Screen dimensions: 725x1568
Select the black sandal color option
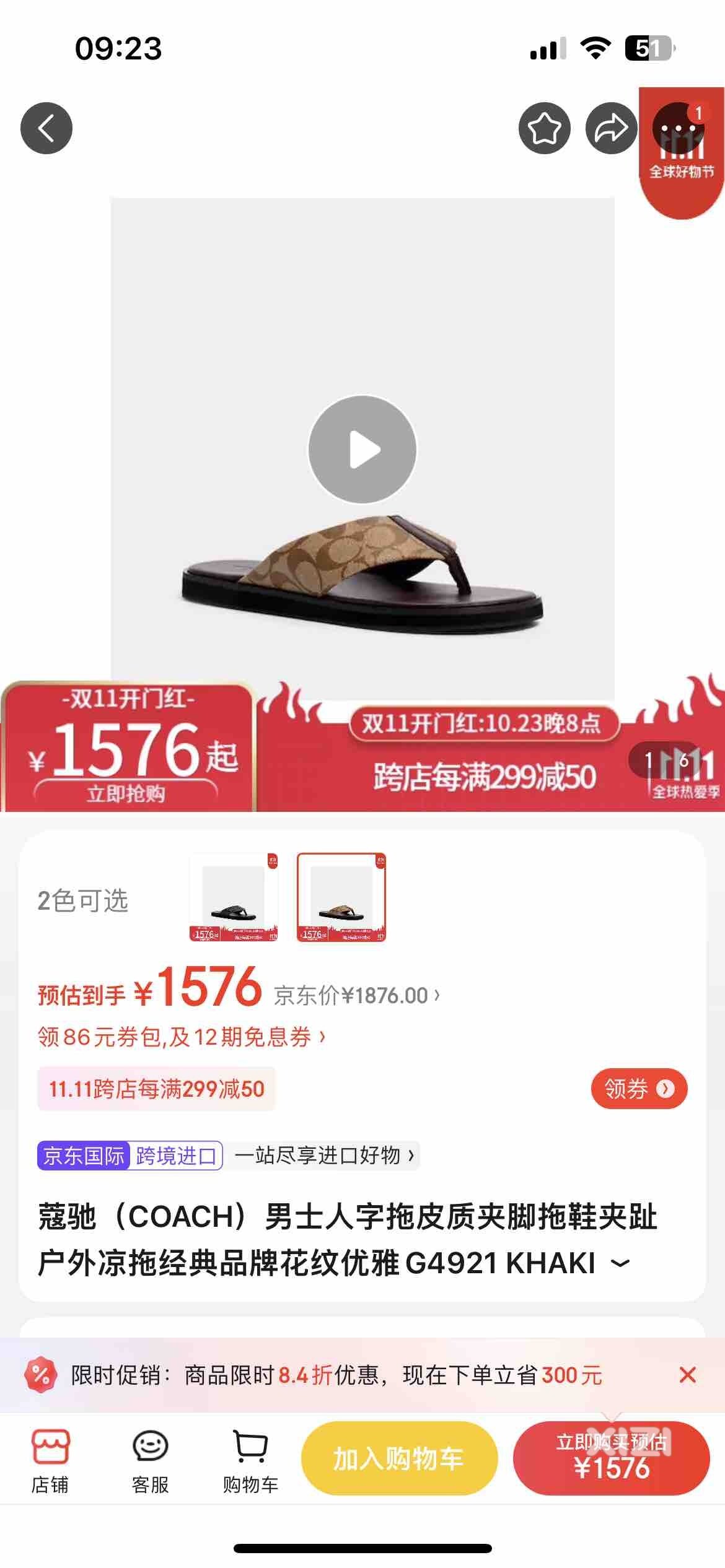point(233,897)
